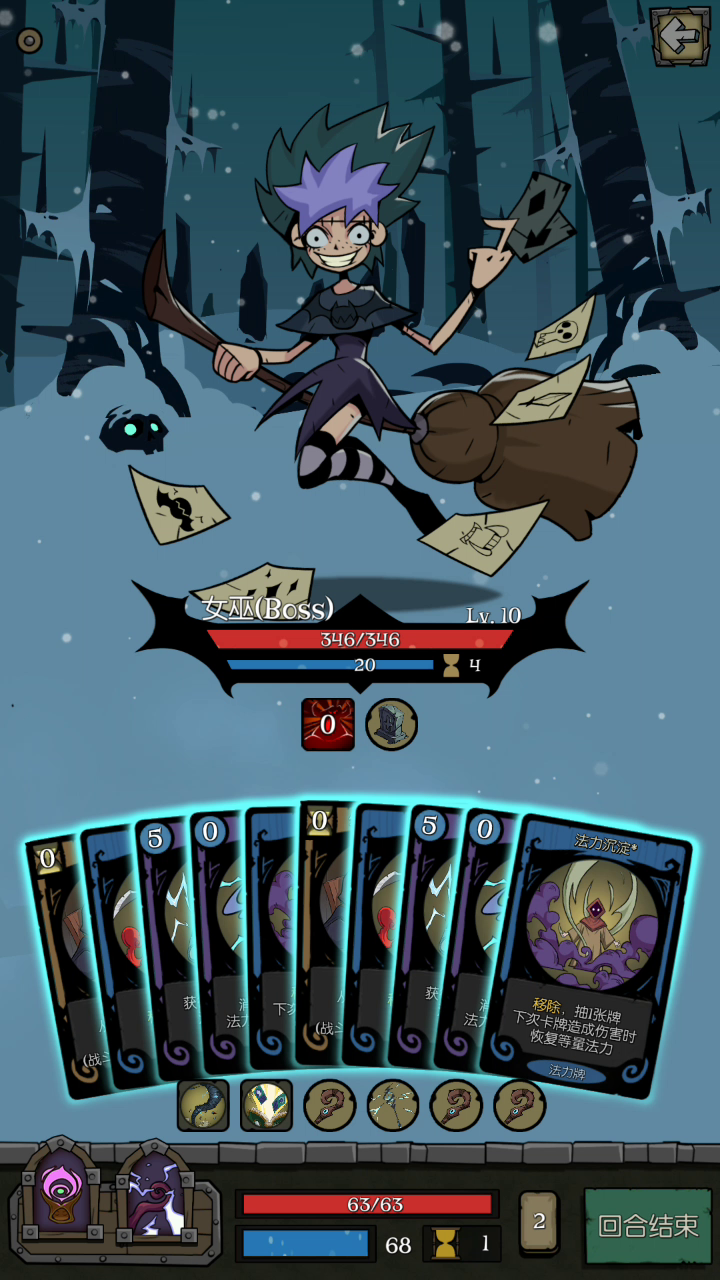Viewport: 720px width, 1280px height.
Task: Play the 法力沉淀 card
Action: (588, 955)
